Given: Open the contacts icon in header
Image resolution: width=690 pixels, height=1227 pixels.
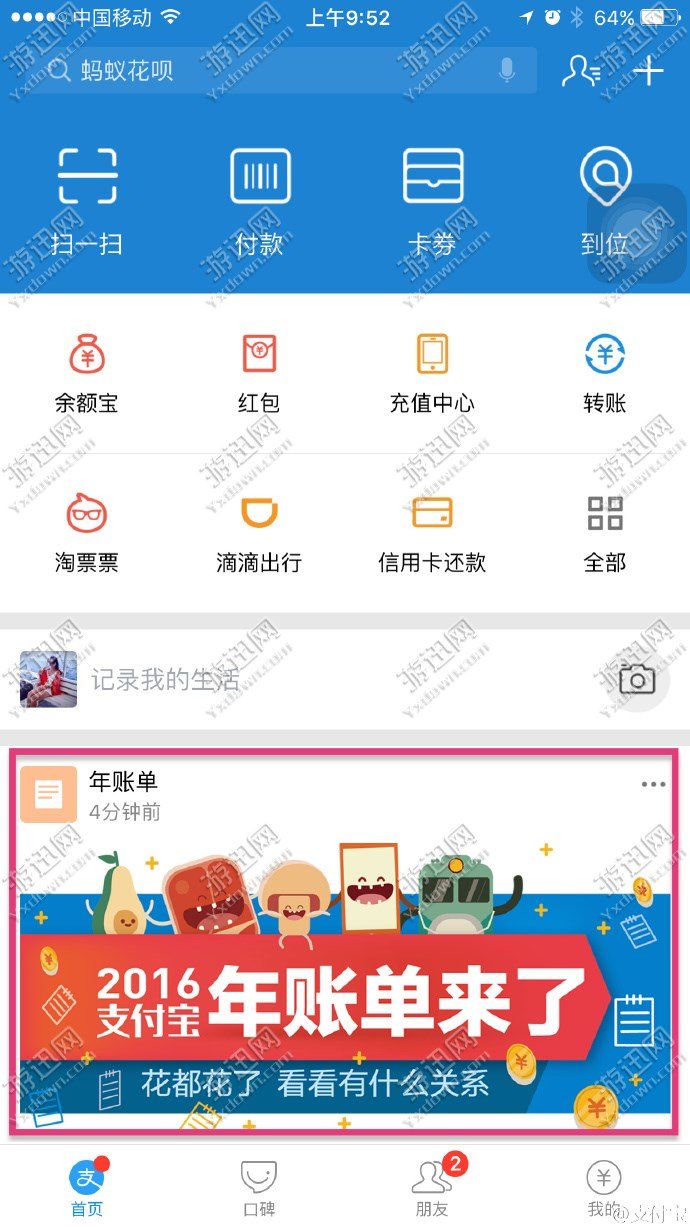Looking at the screenshot, I should pyautogui.click(x=581, y=70).
